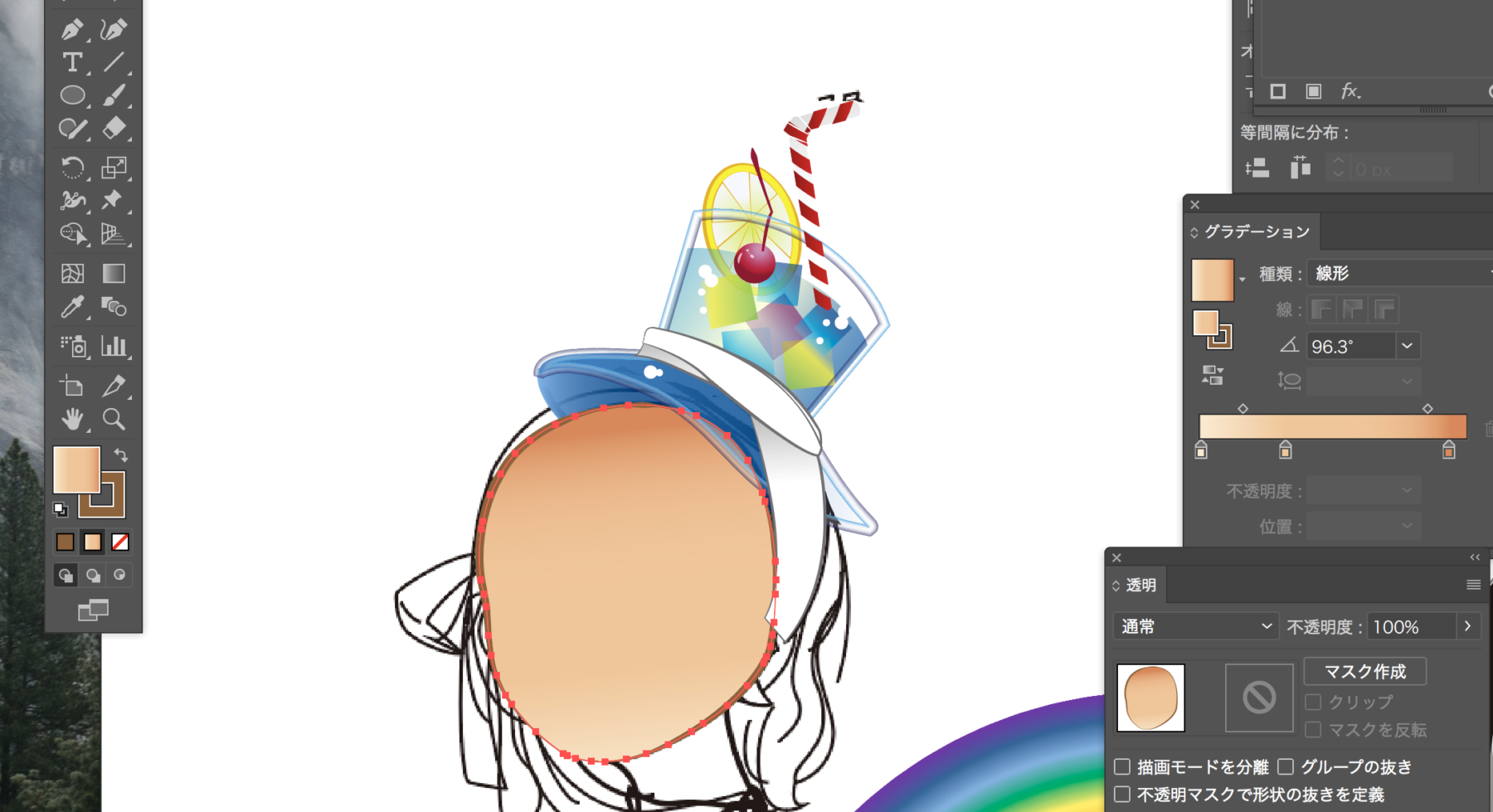
Task: Pick the Eyedropper tool
Action: pos(72,308)
